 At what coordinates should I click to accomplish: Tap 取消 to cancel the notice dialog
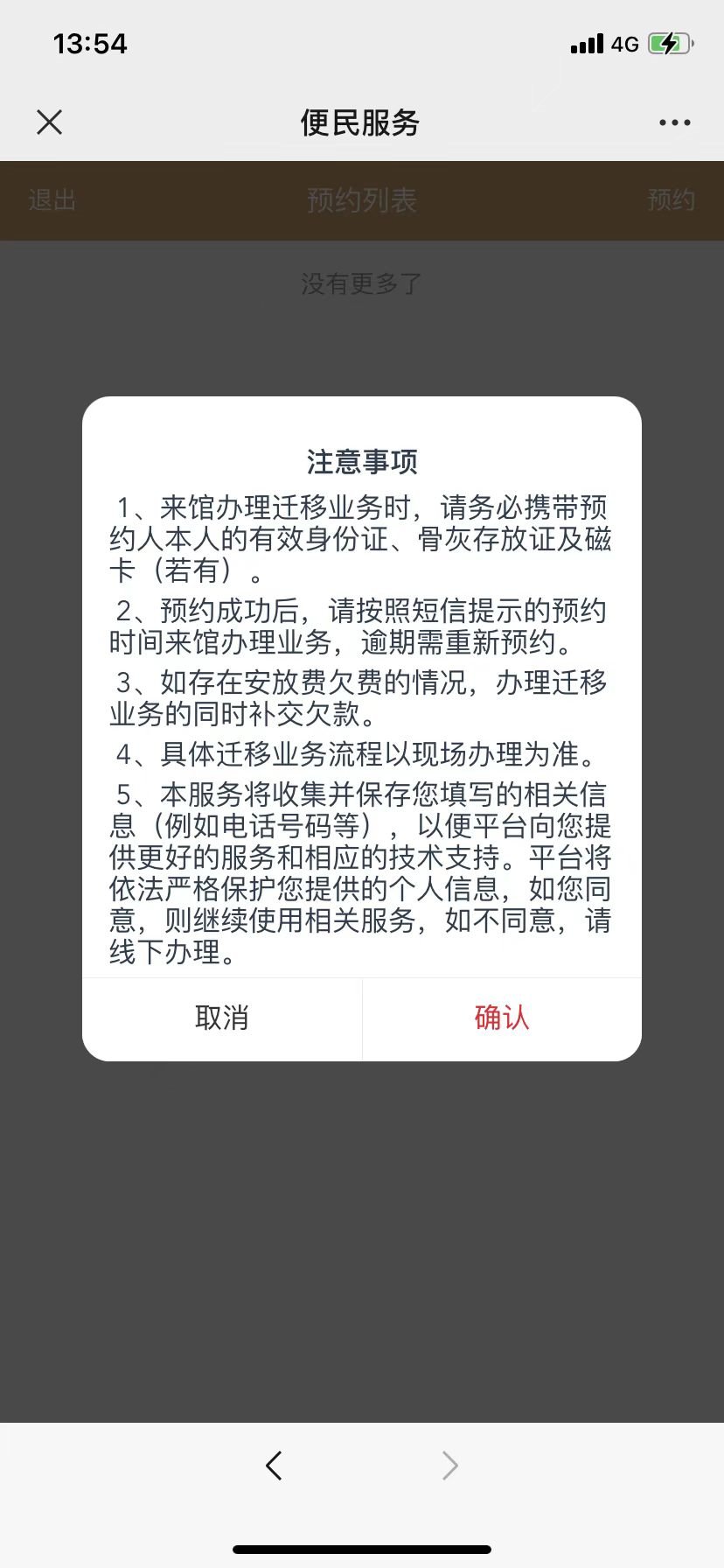[222, 1018]
